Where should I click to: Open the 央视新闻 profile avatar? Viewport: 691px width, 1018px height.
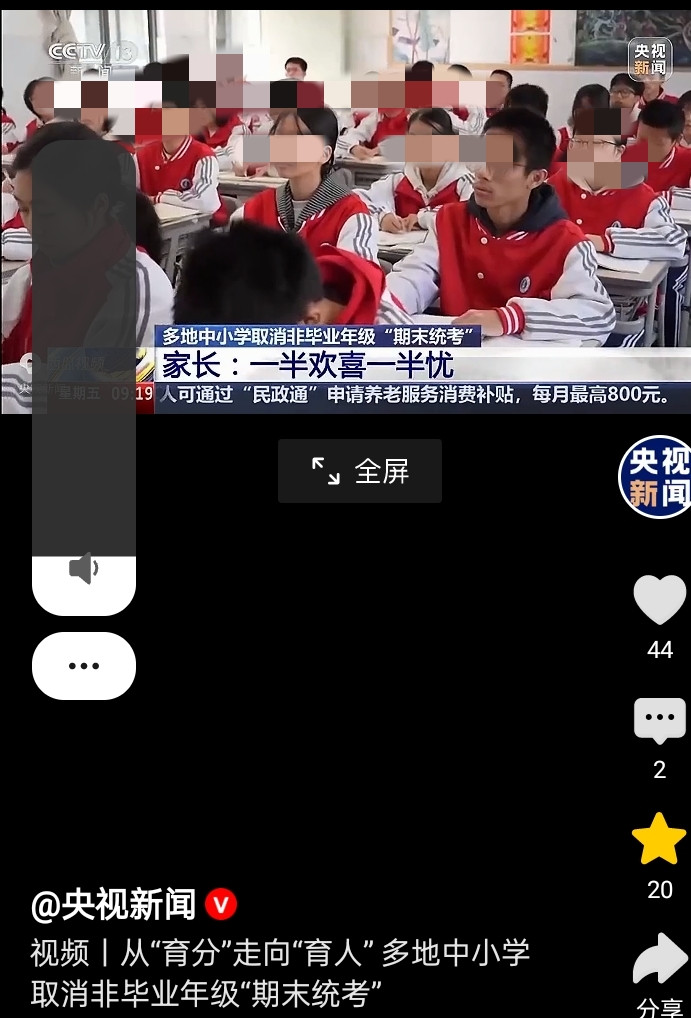click(655, 477)
